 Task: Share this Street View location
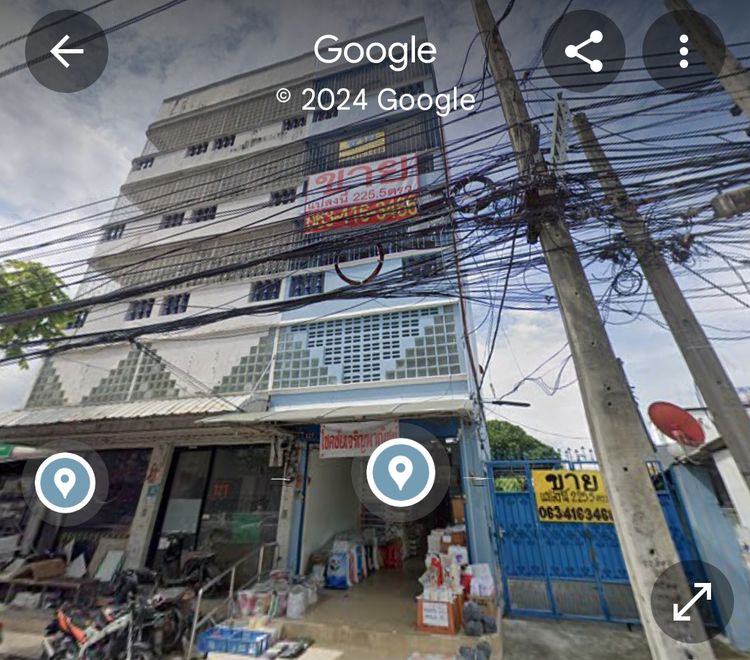(584, 51)
